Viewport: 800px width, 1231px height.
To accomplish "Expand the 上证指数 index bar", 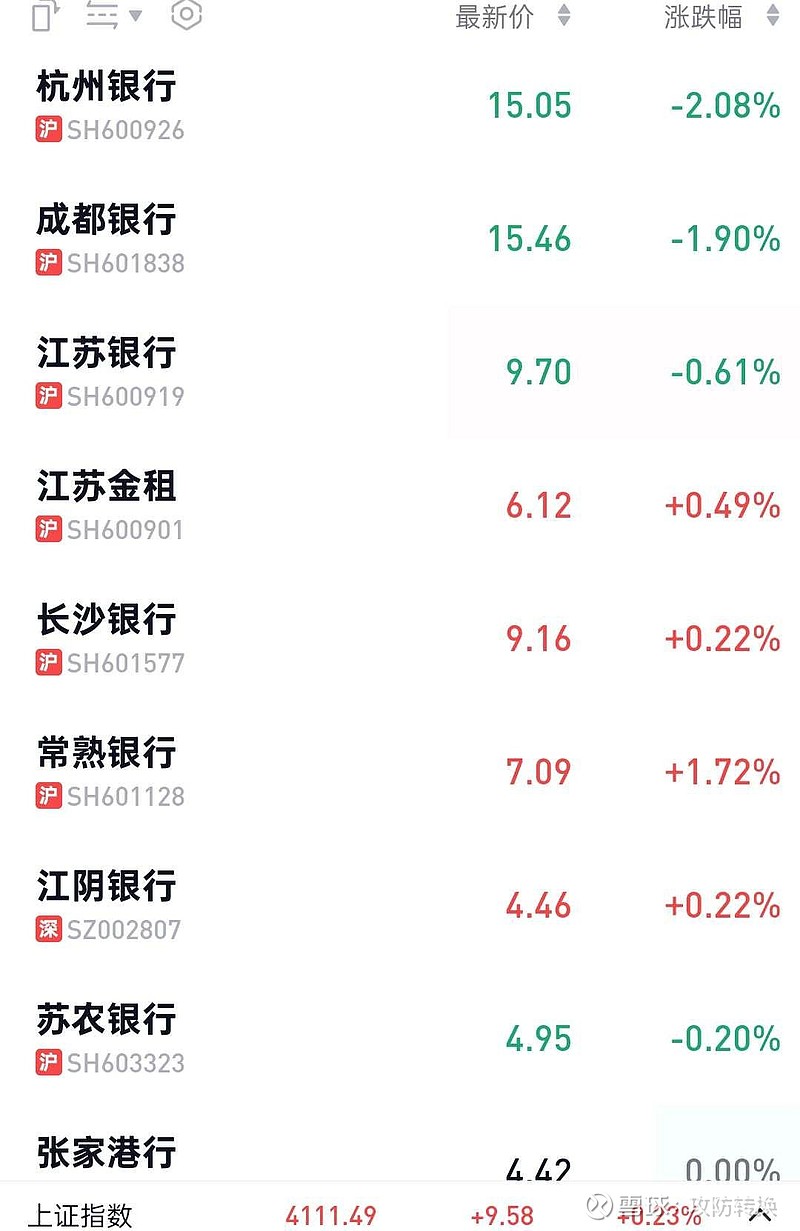I will click(759, 1215).
